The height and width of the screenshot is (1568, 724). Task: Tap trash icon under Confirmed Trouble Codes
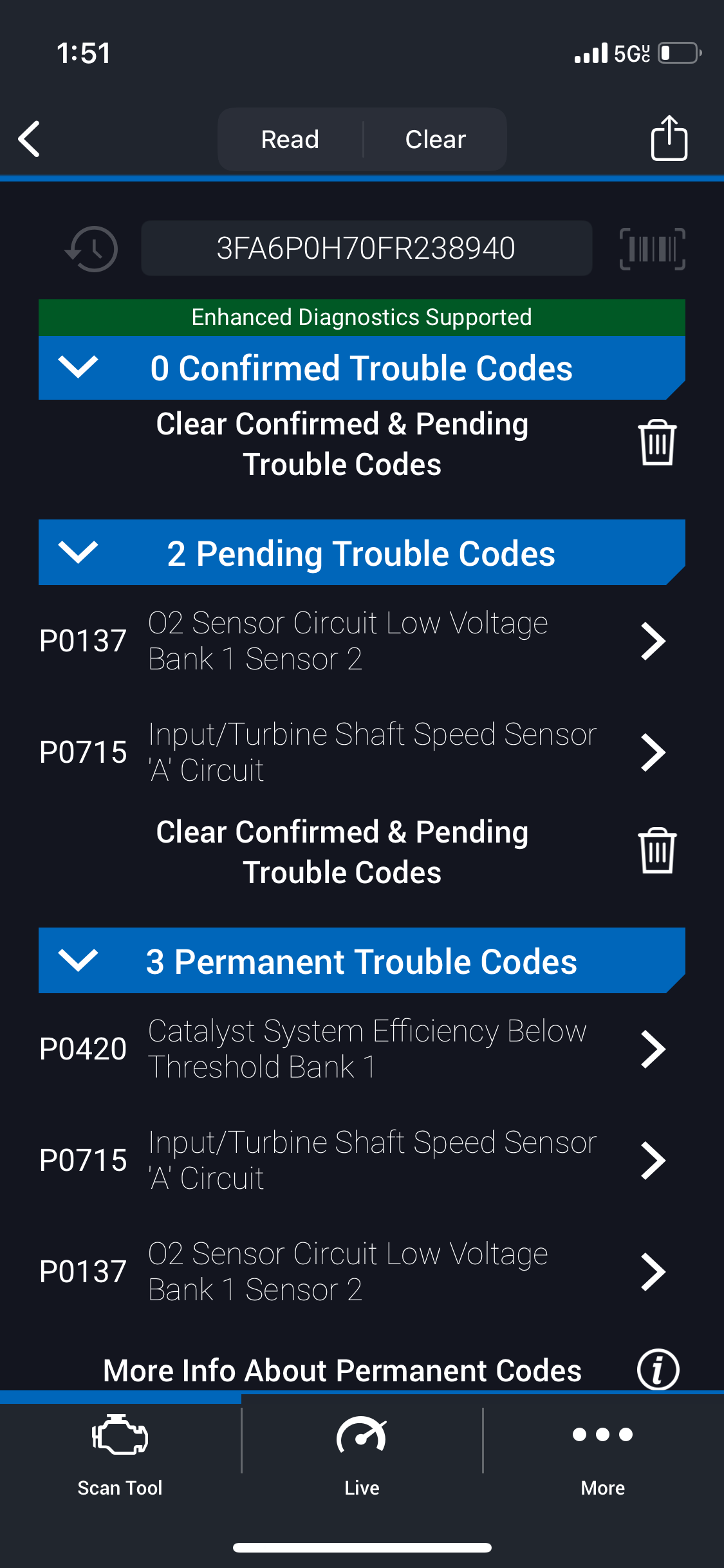point(657,443)
